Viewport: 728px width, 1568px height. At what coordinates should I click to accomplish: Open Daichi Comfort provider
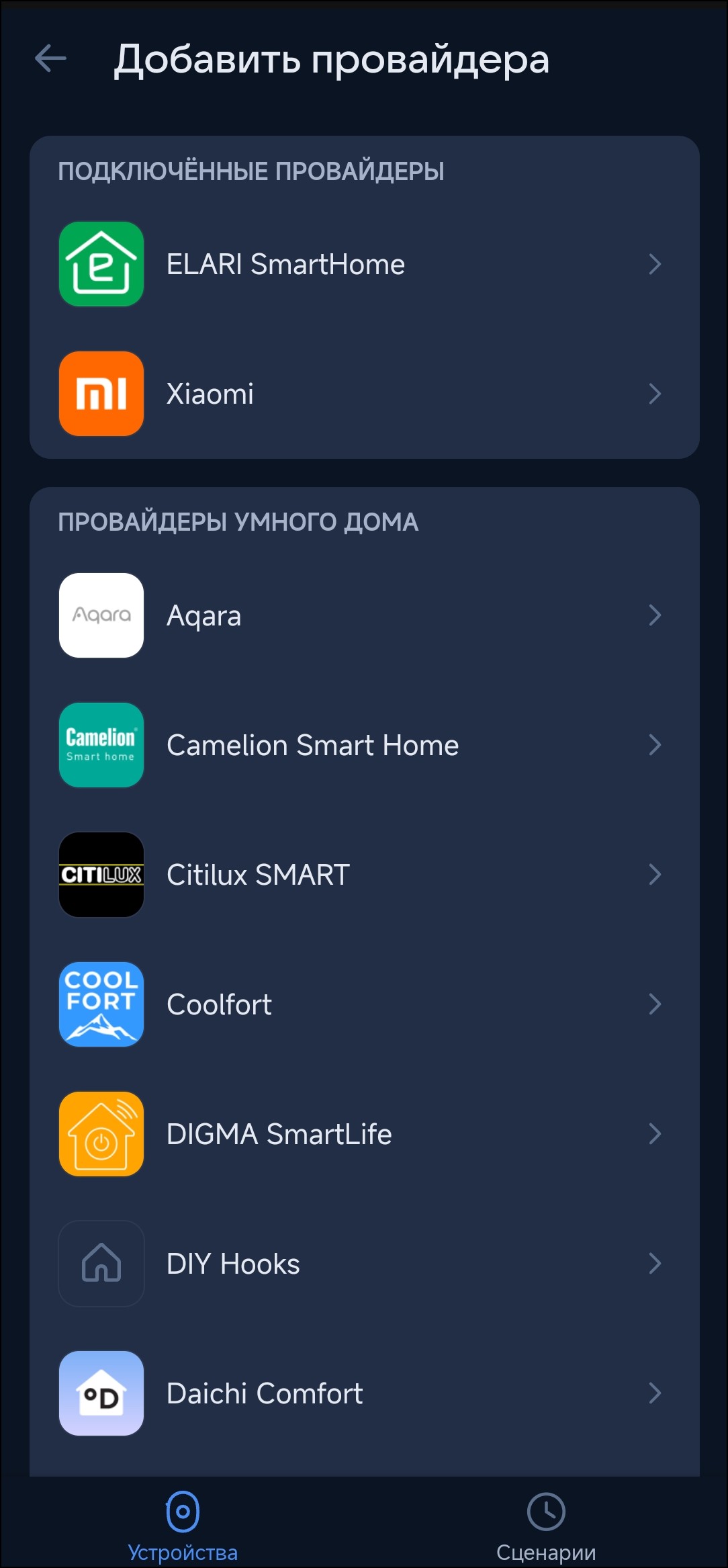(x=363, y=1393)
